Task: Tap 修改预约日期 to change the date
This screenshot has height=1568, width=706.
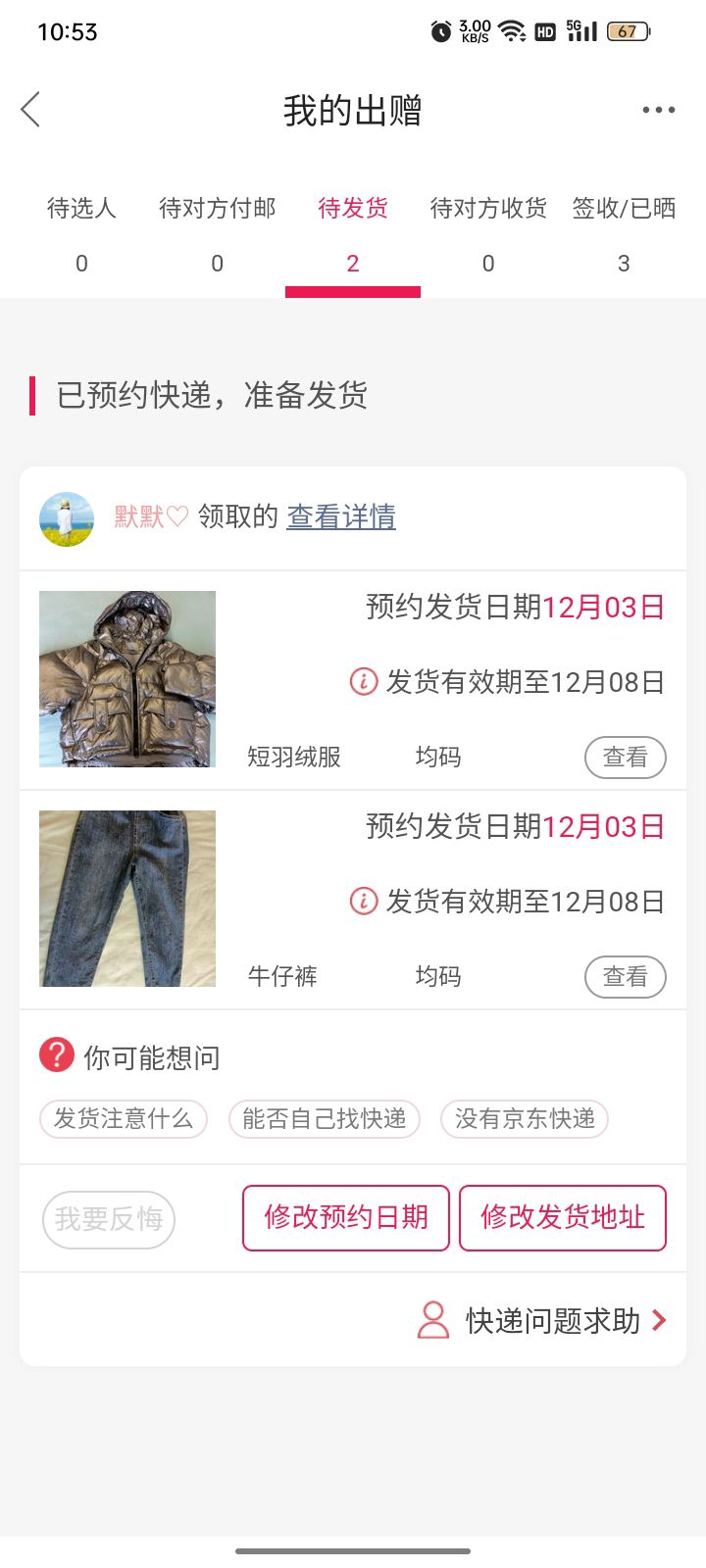Action: [346, 1218]
